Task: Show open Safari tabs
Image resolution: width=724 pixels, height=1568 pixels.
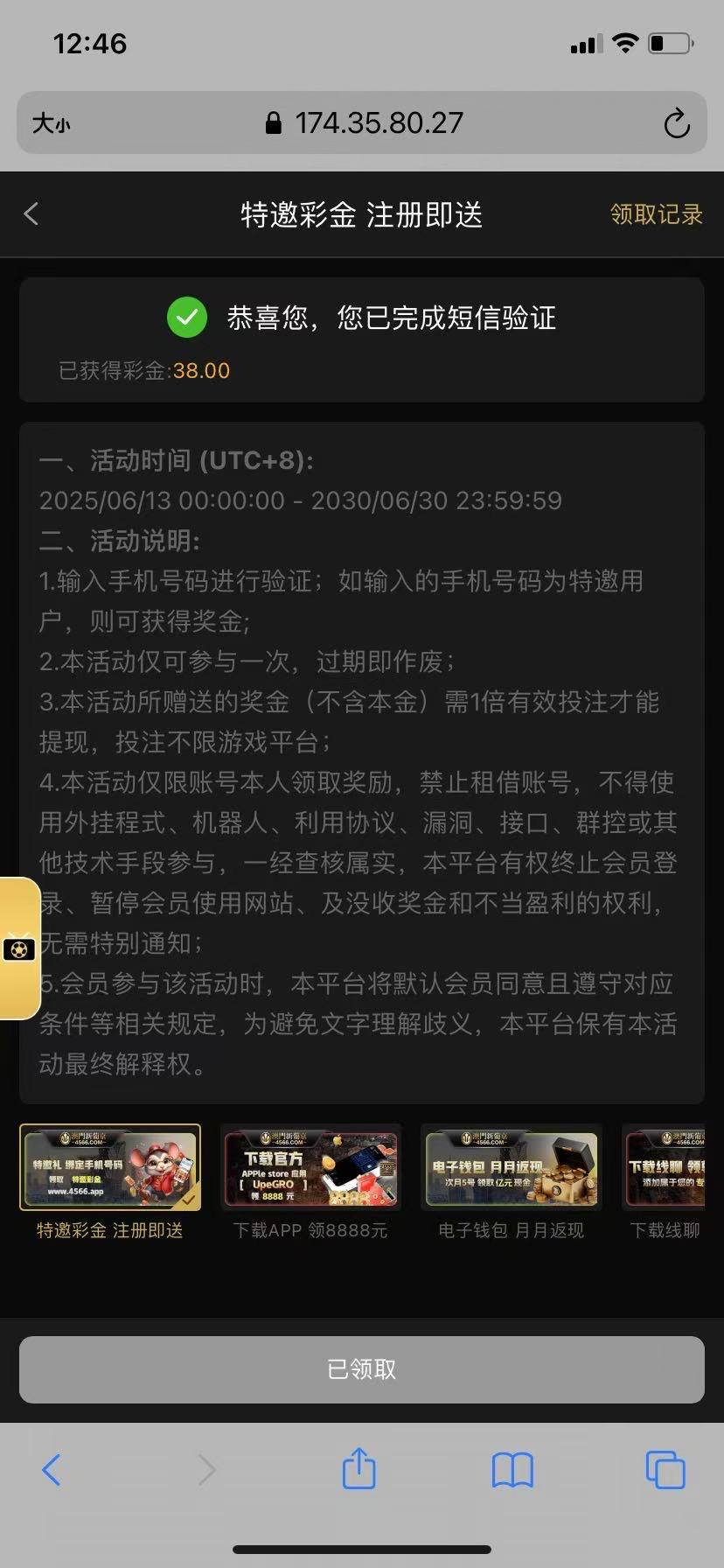Action: (x=665, y=1469)
